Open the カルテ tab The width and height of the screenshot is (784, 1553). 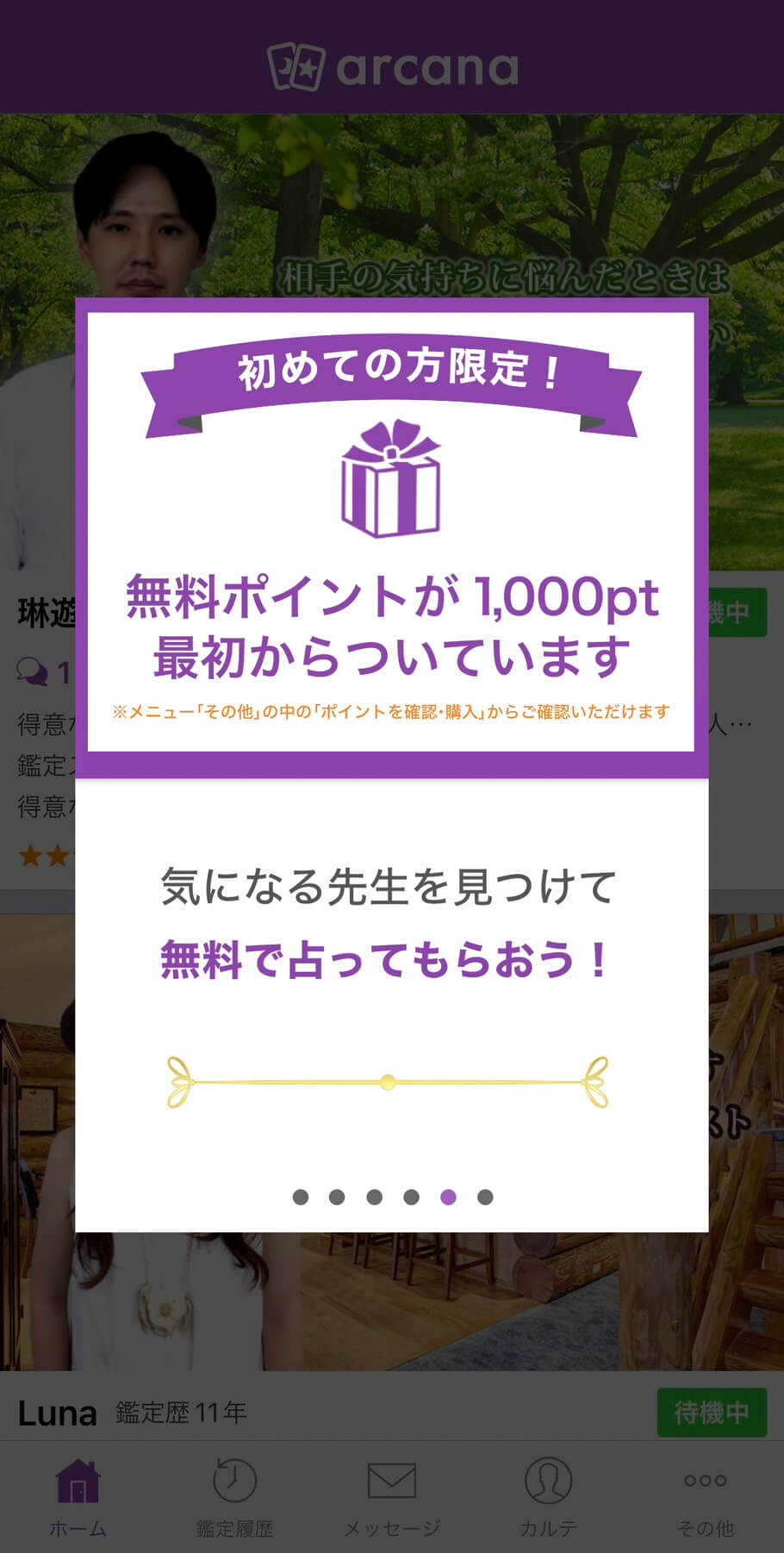click(x=548, y=1498)
